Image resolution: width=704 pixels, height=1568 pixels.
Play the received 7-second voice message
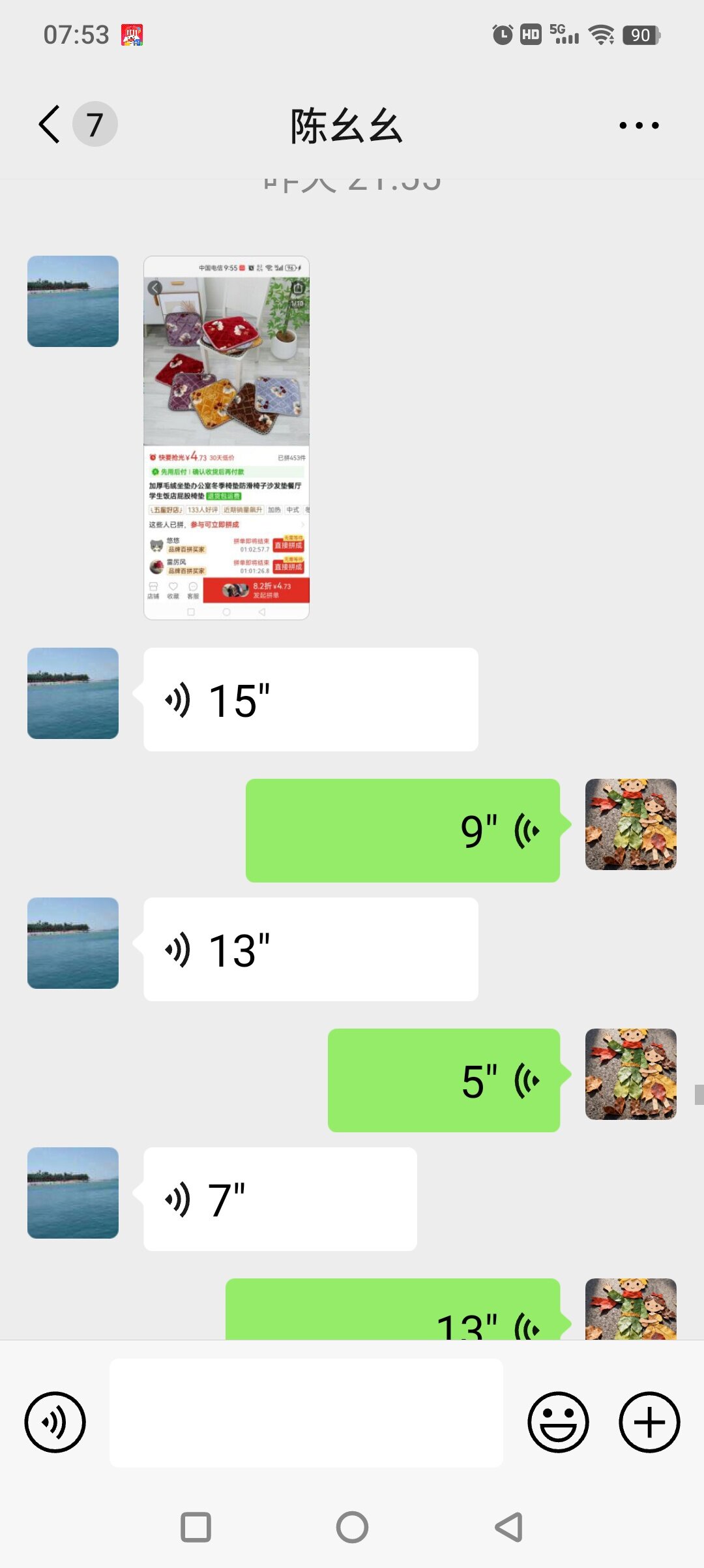[x=280, y=1199]
